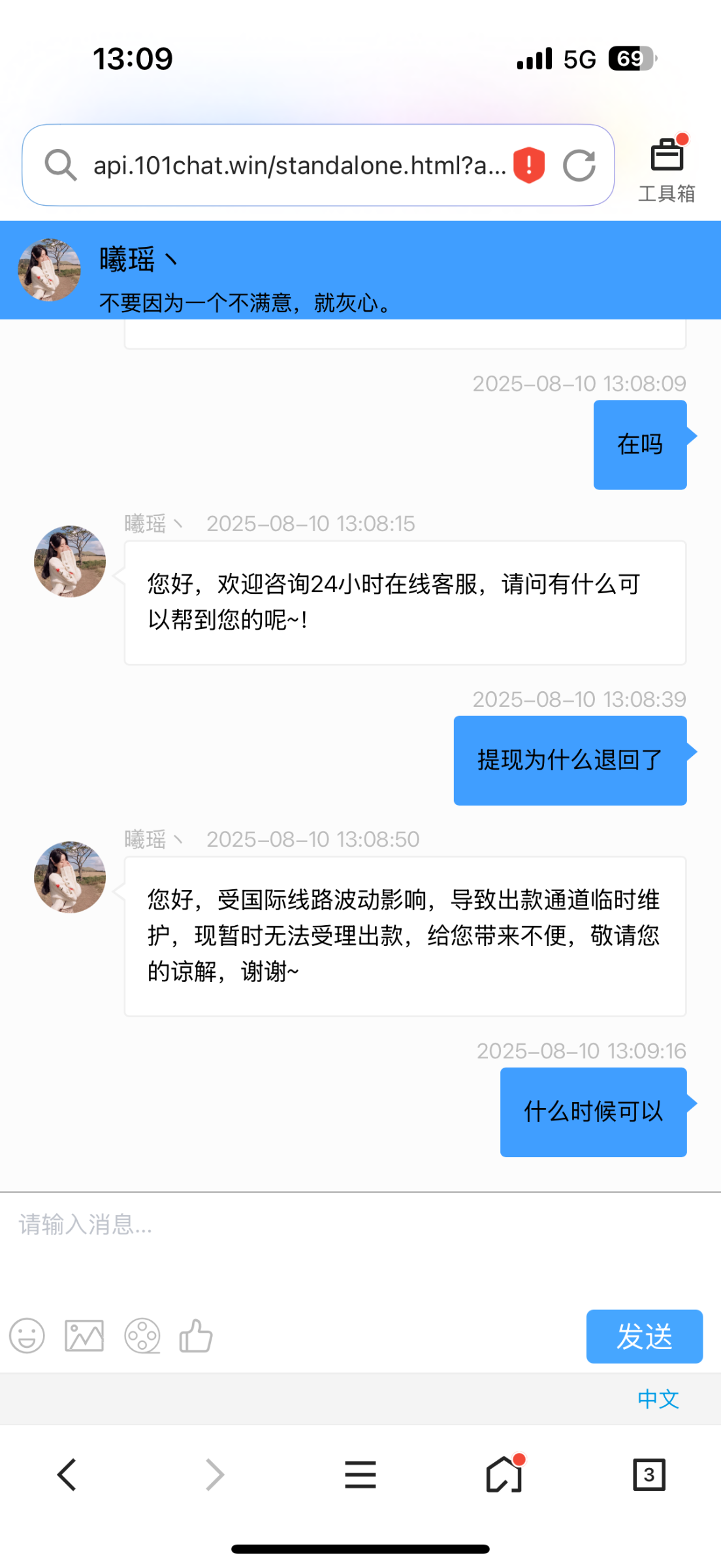
Task: Open the hamburger menu
Action: [x=360, y=1475]
